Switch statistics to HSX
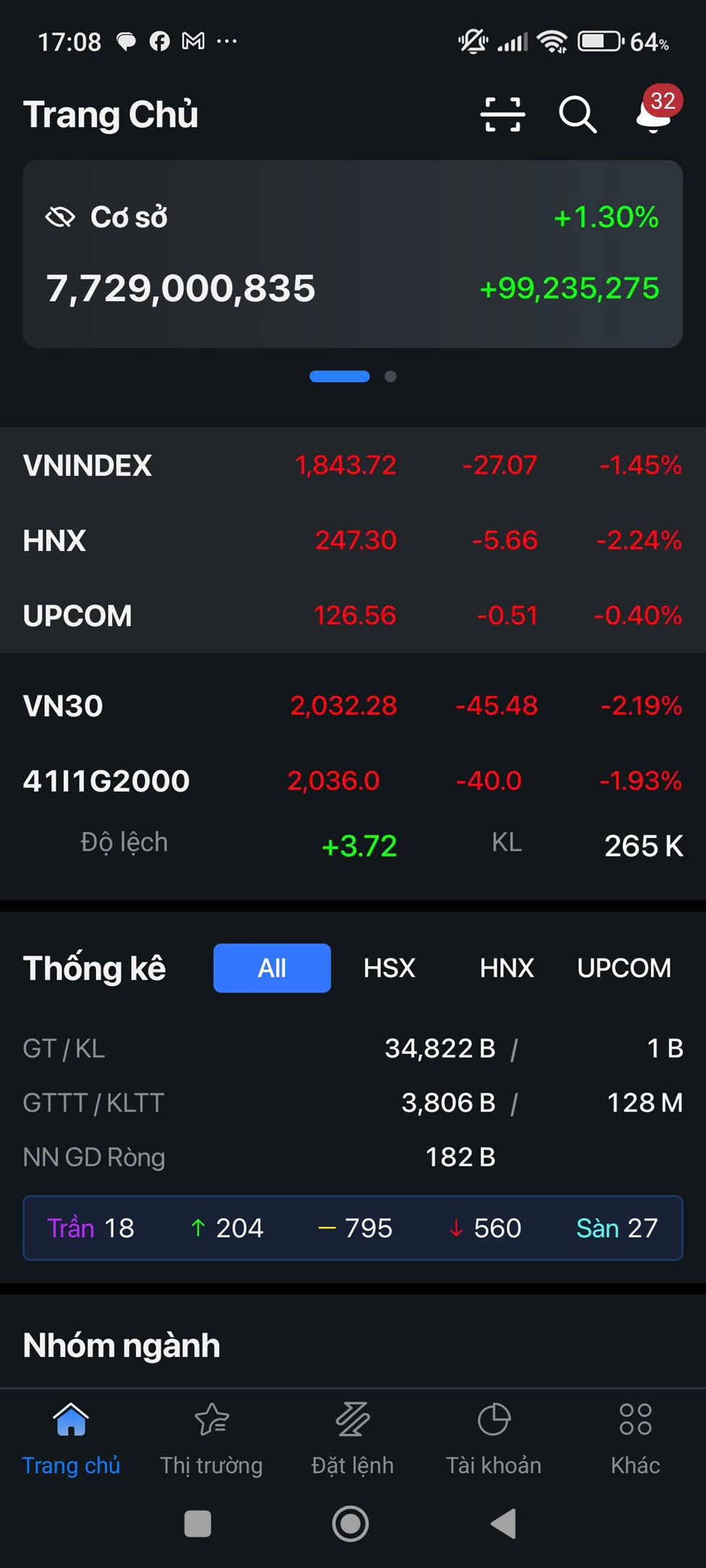 (389, 968)
